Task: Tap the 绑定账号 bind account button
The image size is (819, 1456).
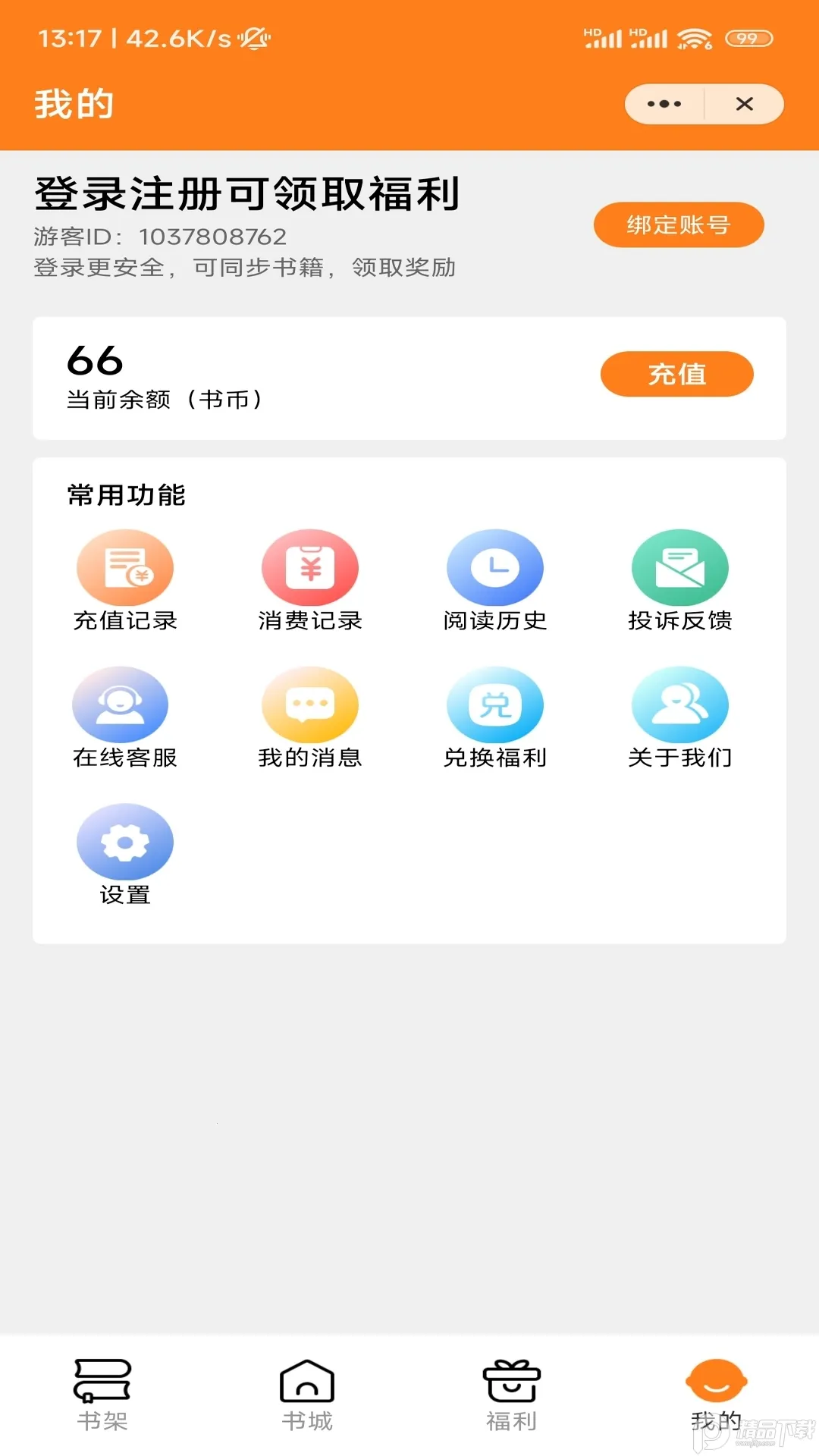Action: tap(678, 224)
